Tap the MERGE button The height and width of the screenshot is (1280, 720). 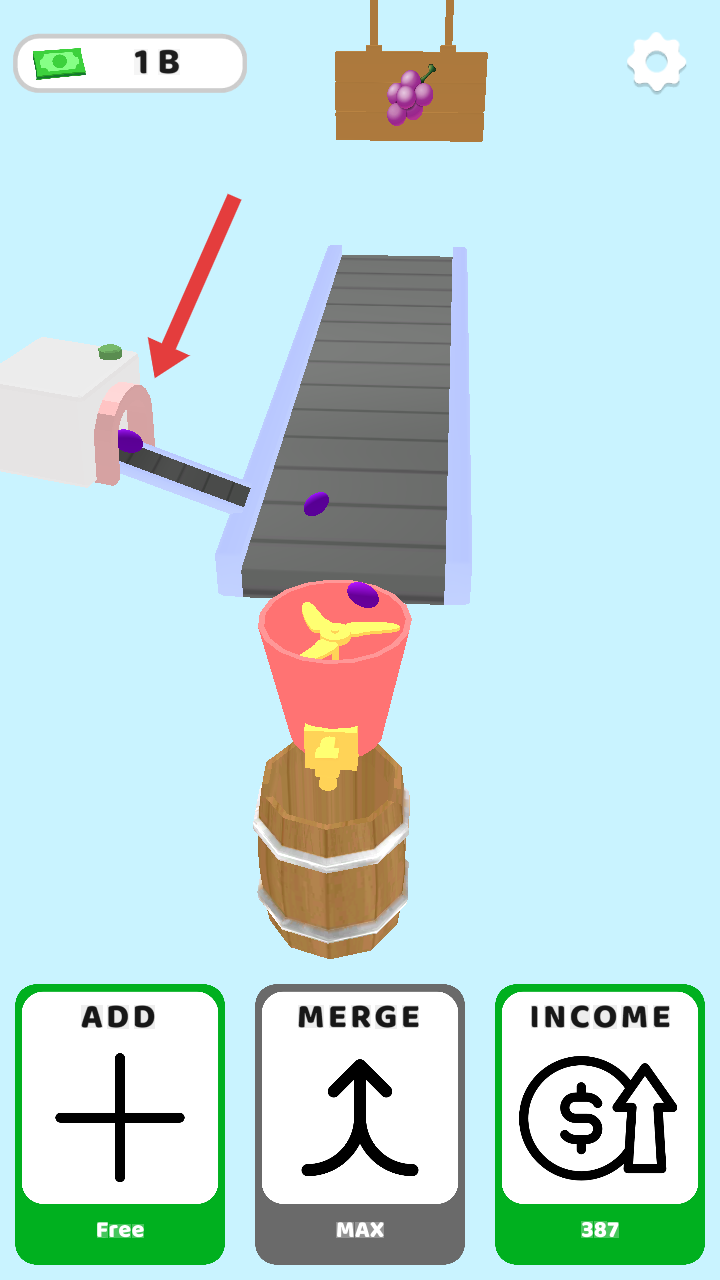pos(360,1124)
